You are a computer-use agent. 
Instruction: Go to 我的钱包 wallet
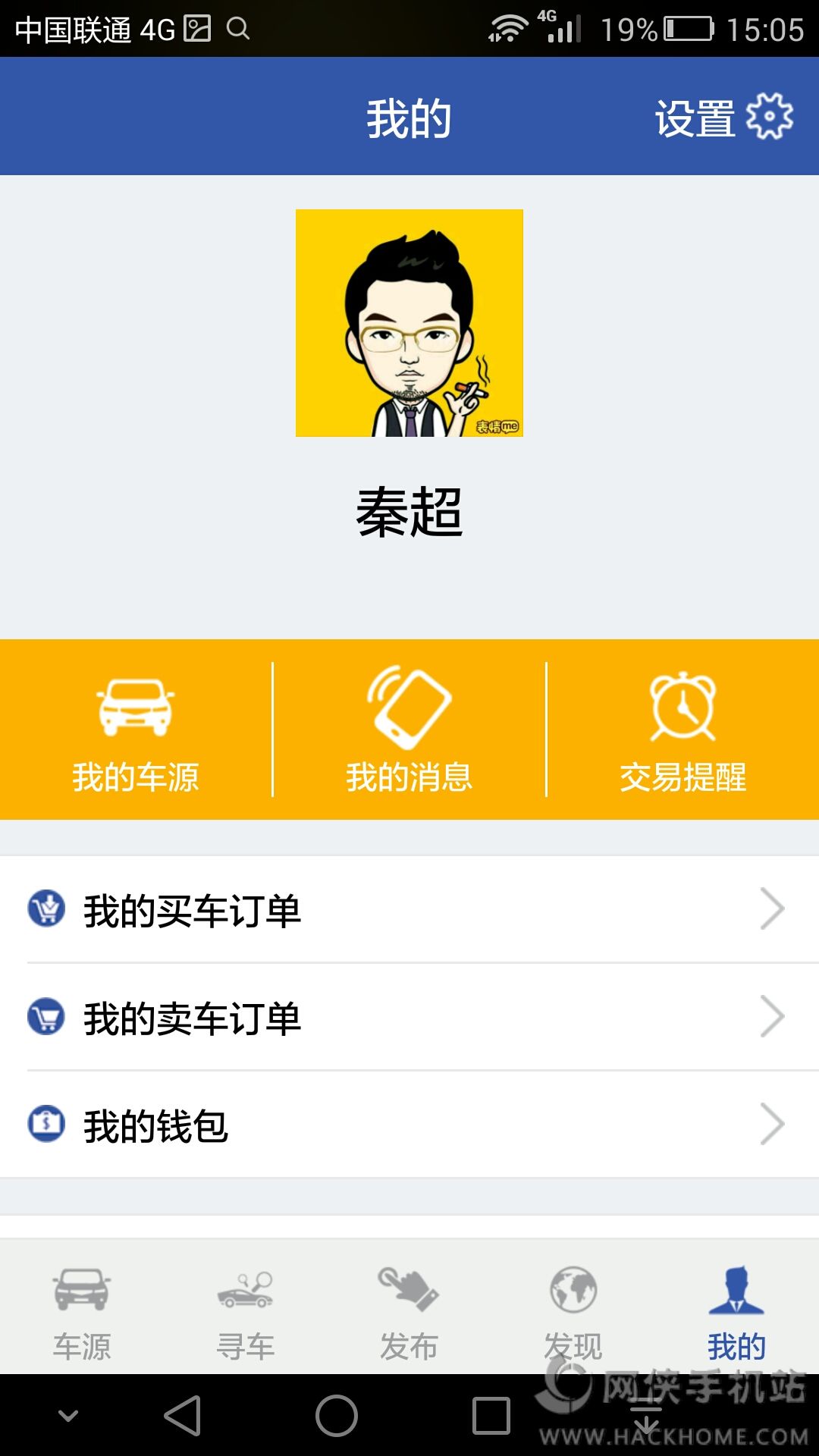pyautogui.click(x=409, y=1125)
